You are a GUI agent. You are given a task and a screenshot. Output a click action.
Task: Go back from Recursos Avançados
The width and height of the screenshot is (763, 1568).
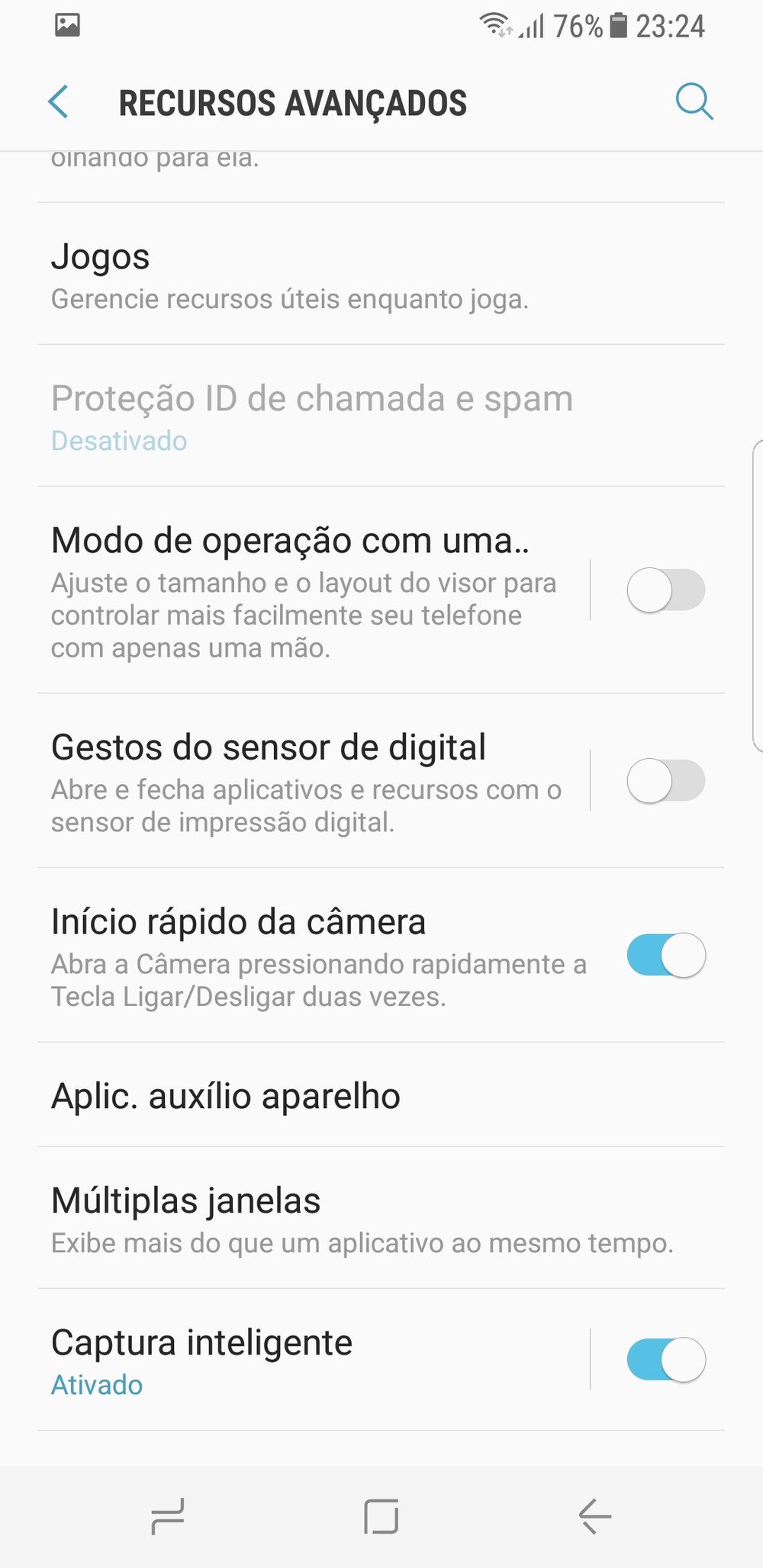click(x=59, y=102)
